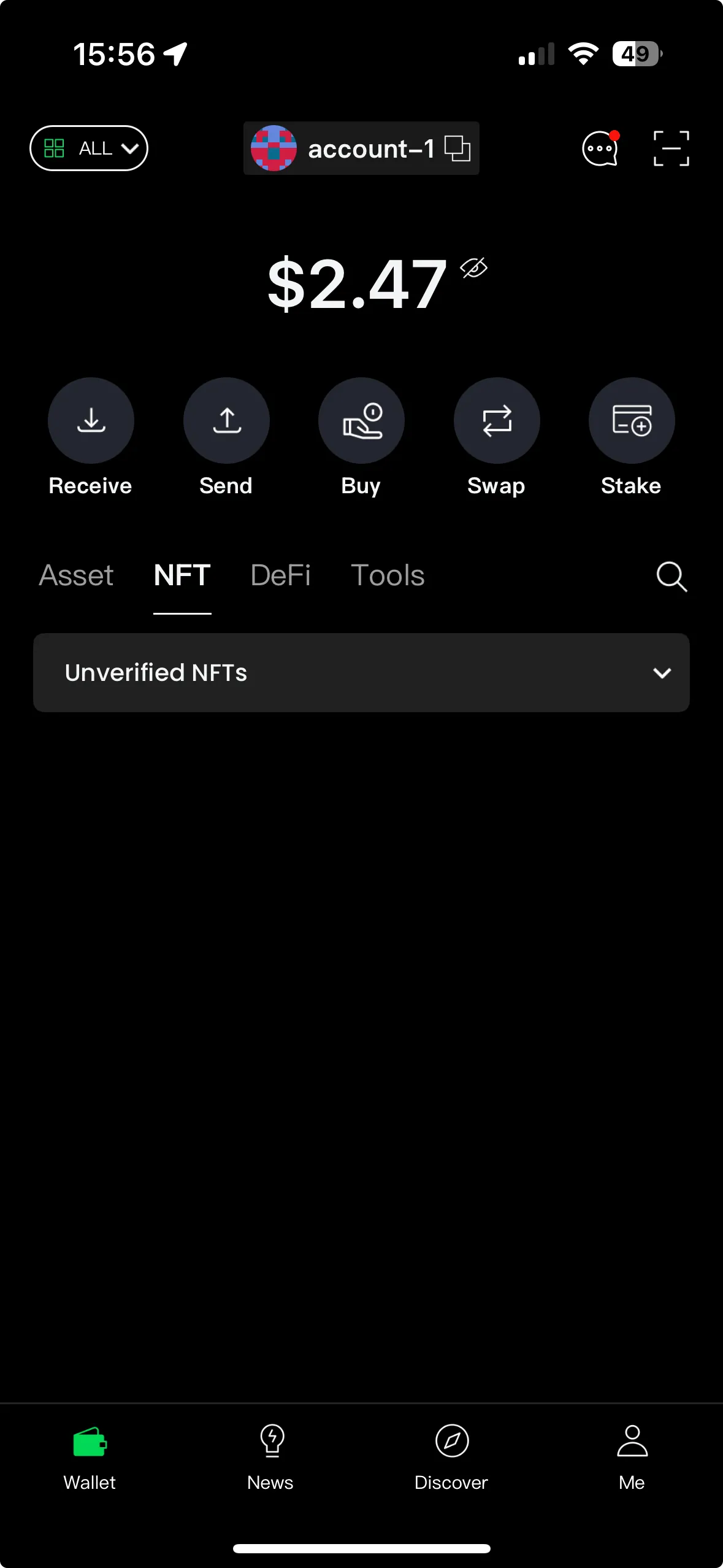Open the Buy option
Viewport: 723px width, 1568px height.
click(361, 420)
